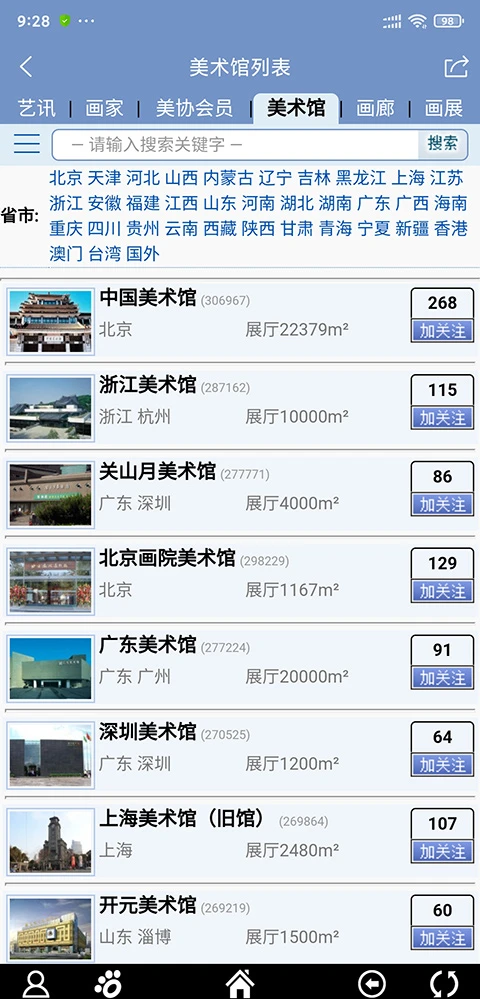Tap the 搜索 button
480x999 pixels.
pos(443,143)
